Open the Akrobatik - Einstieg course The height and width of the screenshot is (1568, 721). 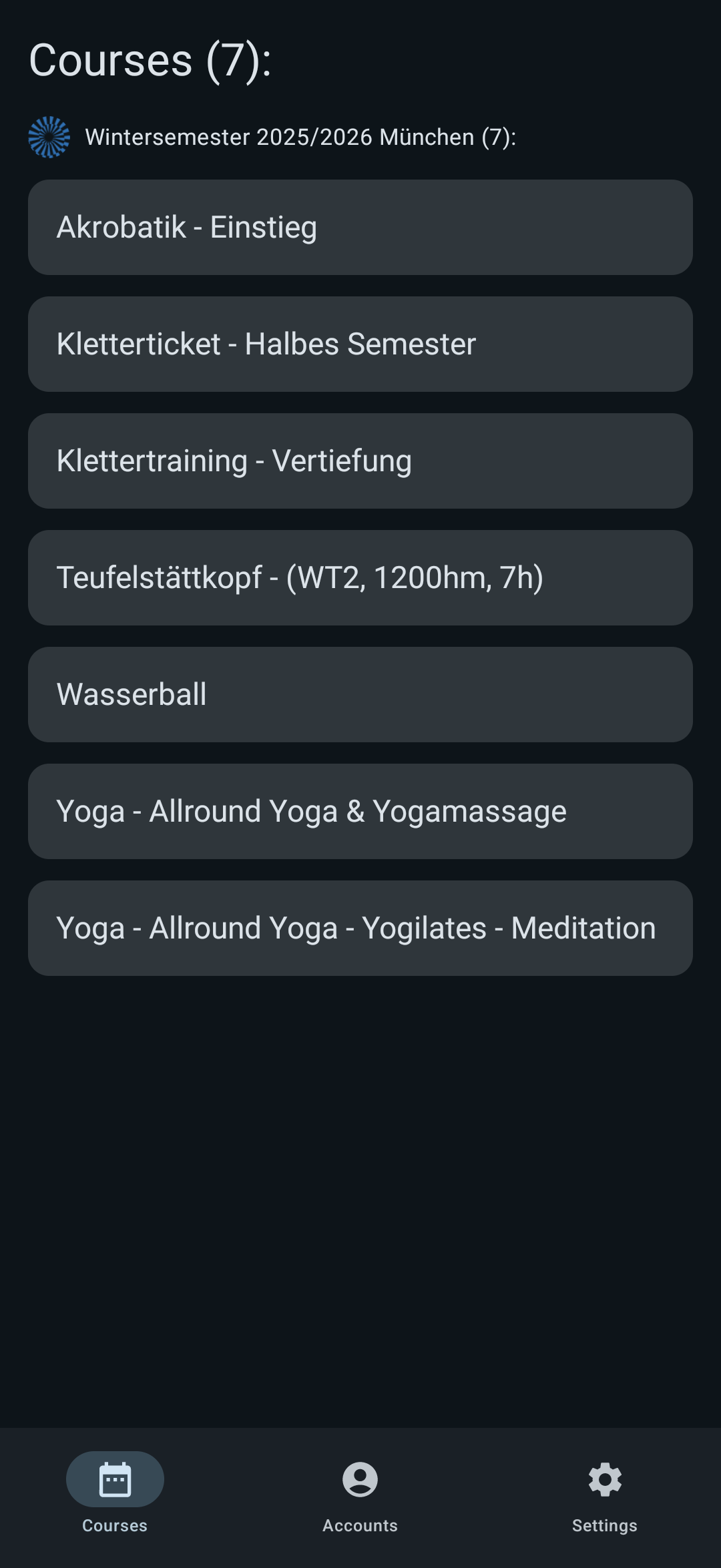pos(360,227)
